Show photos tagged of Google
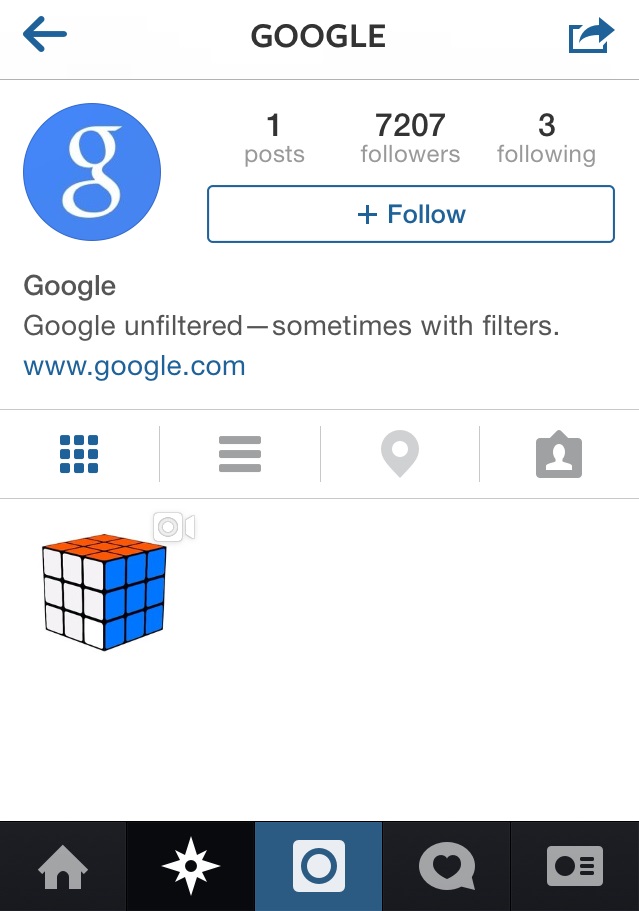639x911 pixels. (x=559, y=454)
